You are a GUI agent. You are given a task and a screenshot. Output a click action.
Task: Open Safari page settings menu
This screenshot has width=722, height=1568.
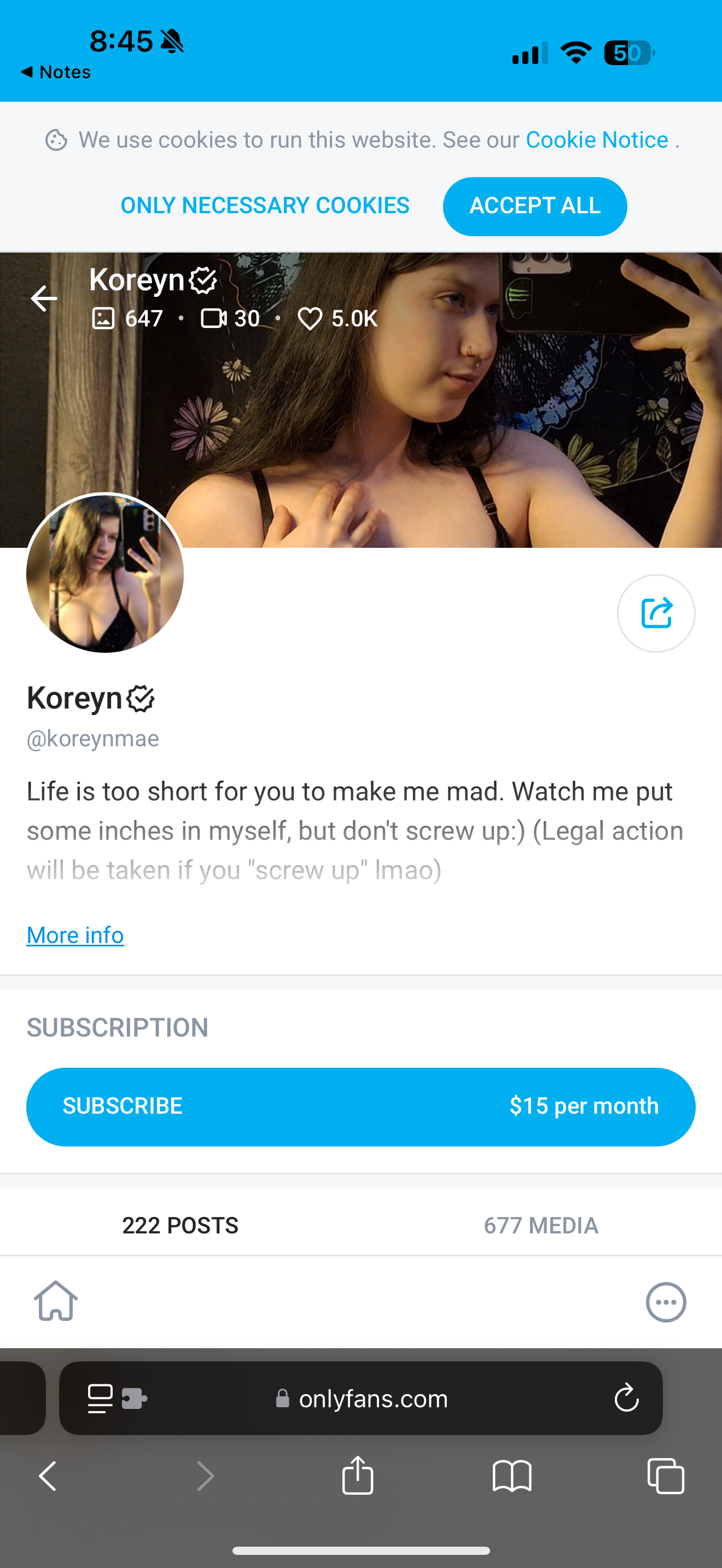click(x=117, y=1398)
